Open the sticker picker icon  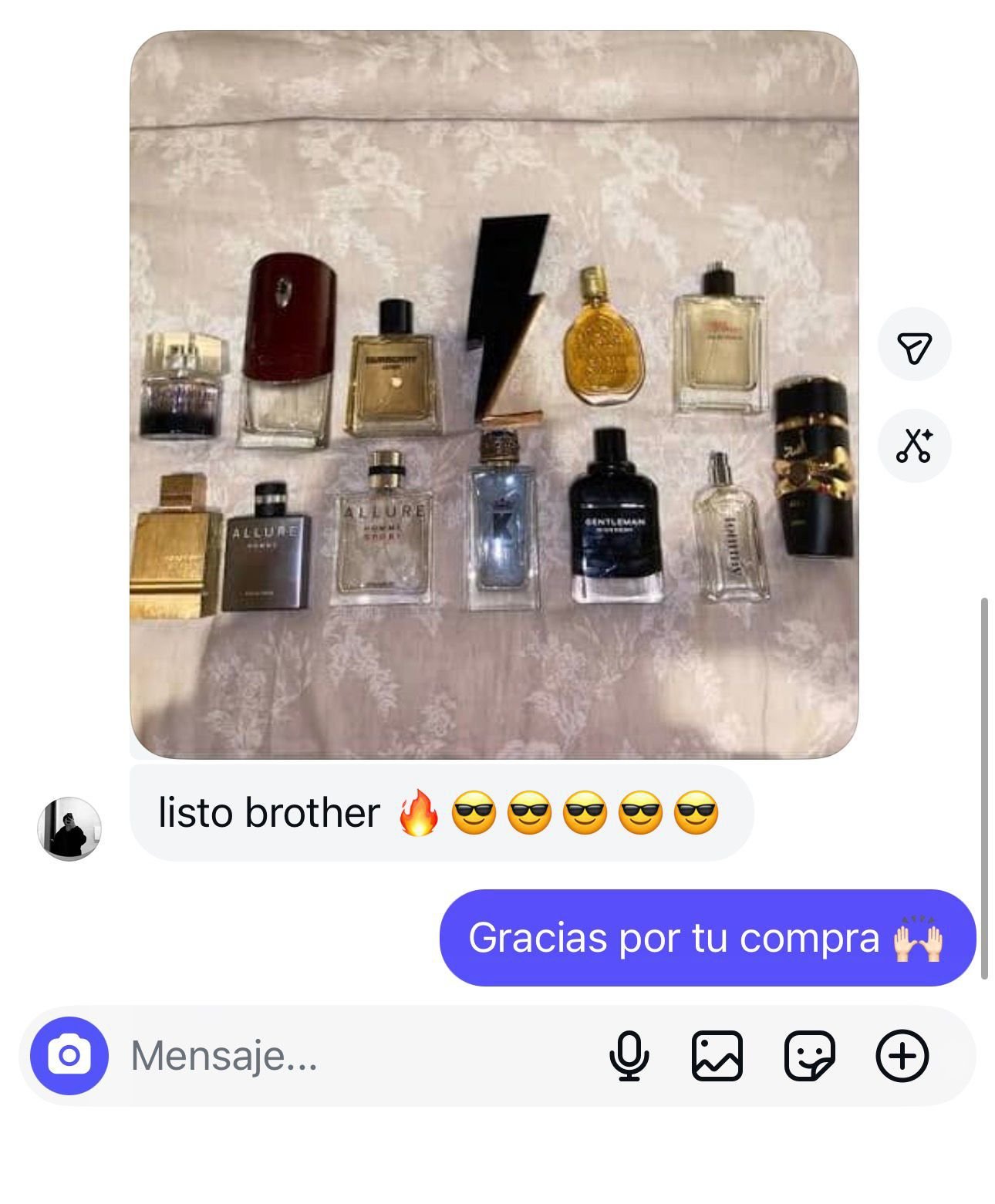point(809,1055)
